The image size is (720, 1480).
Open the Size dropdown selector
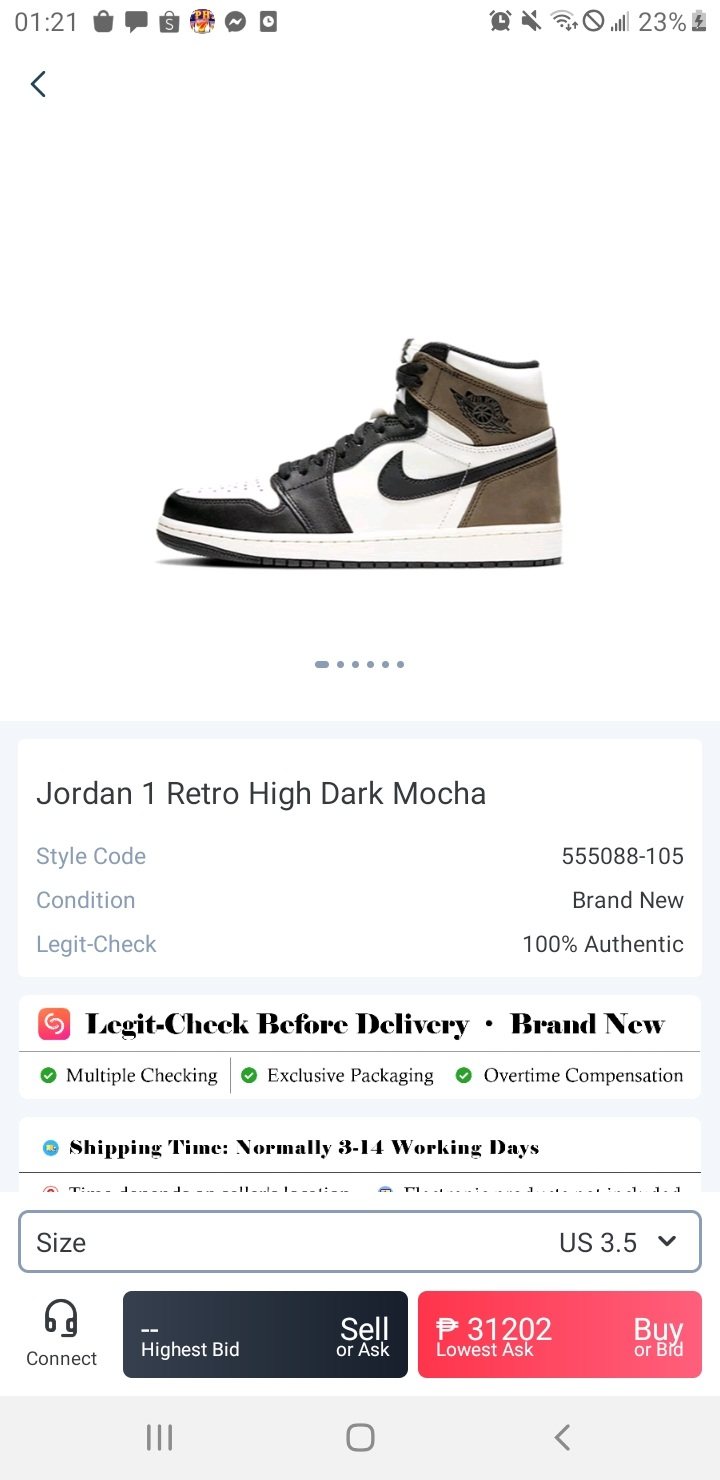pyautogui.click(x=360, y=1242)
